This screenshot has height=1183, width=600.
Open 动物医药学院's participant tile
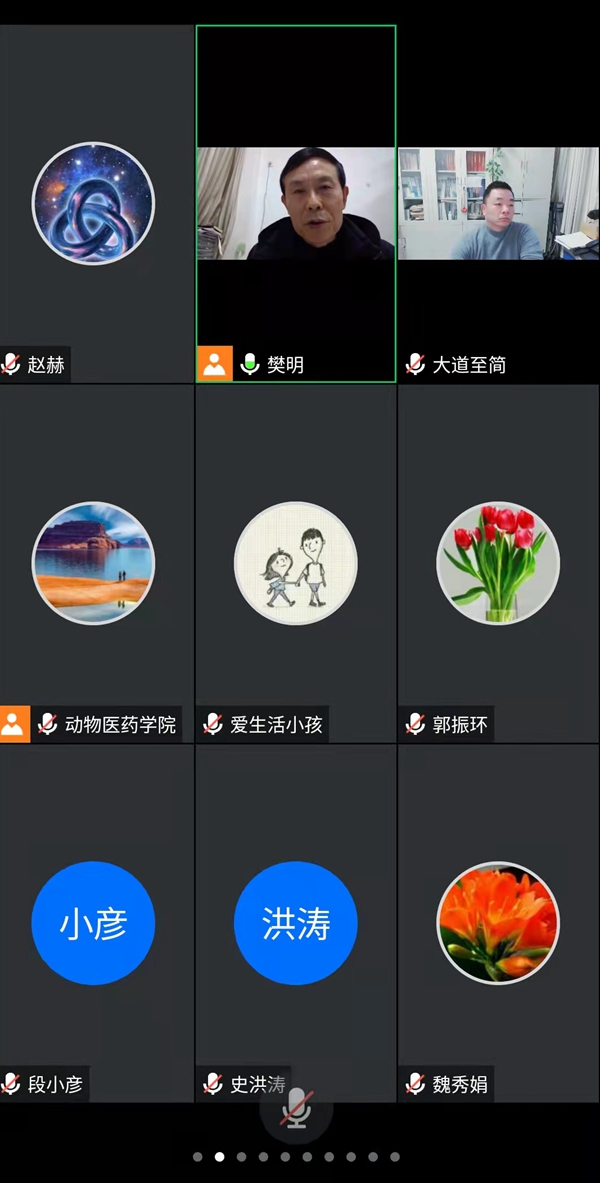click(96, 563)
